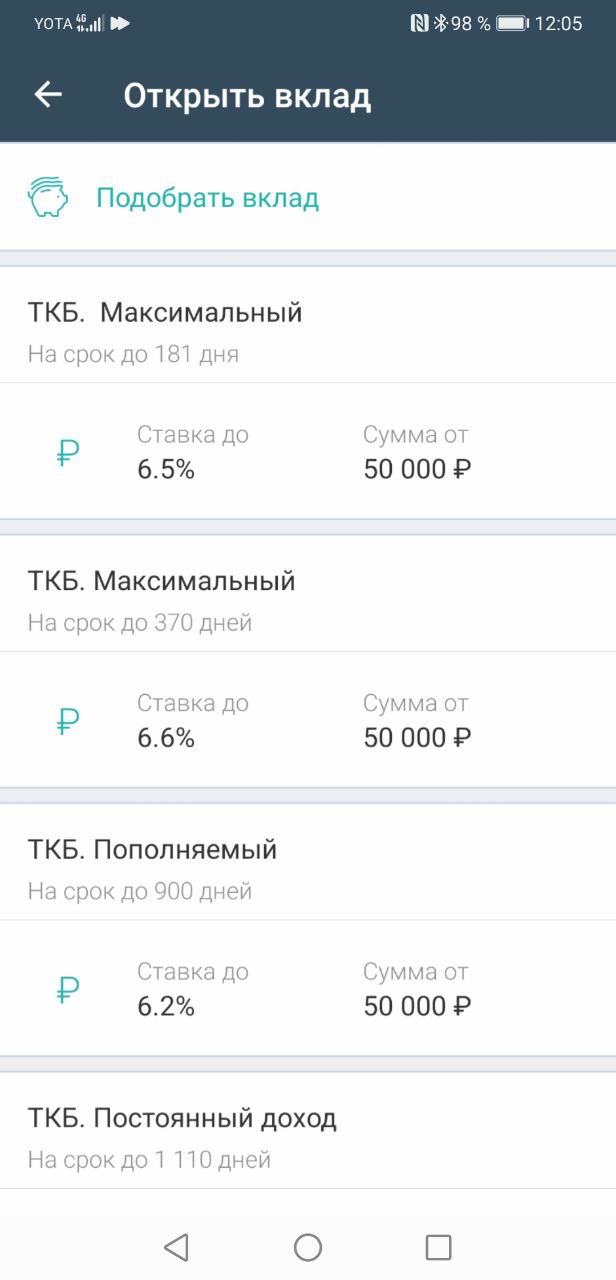View the ТКБ. Пополняемый deposit details
The image size is (616, 1280).
coord(308,928)
